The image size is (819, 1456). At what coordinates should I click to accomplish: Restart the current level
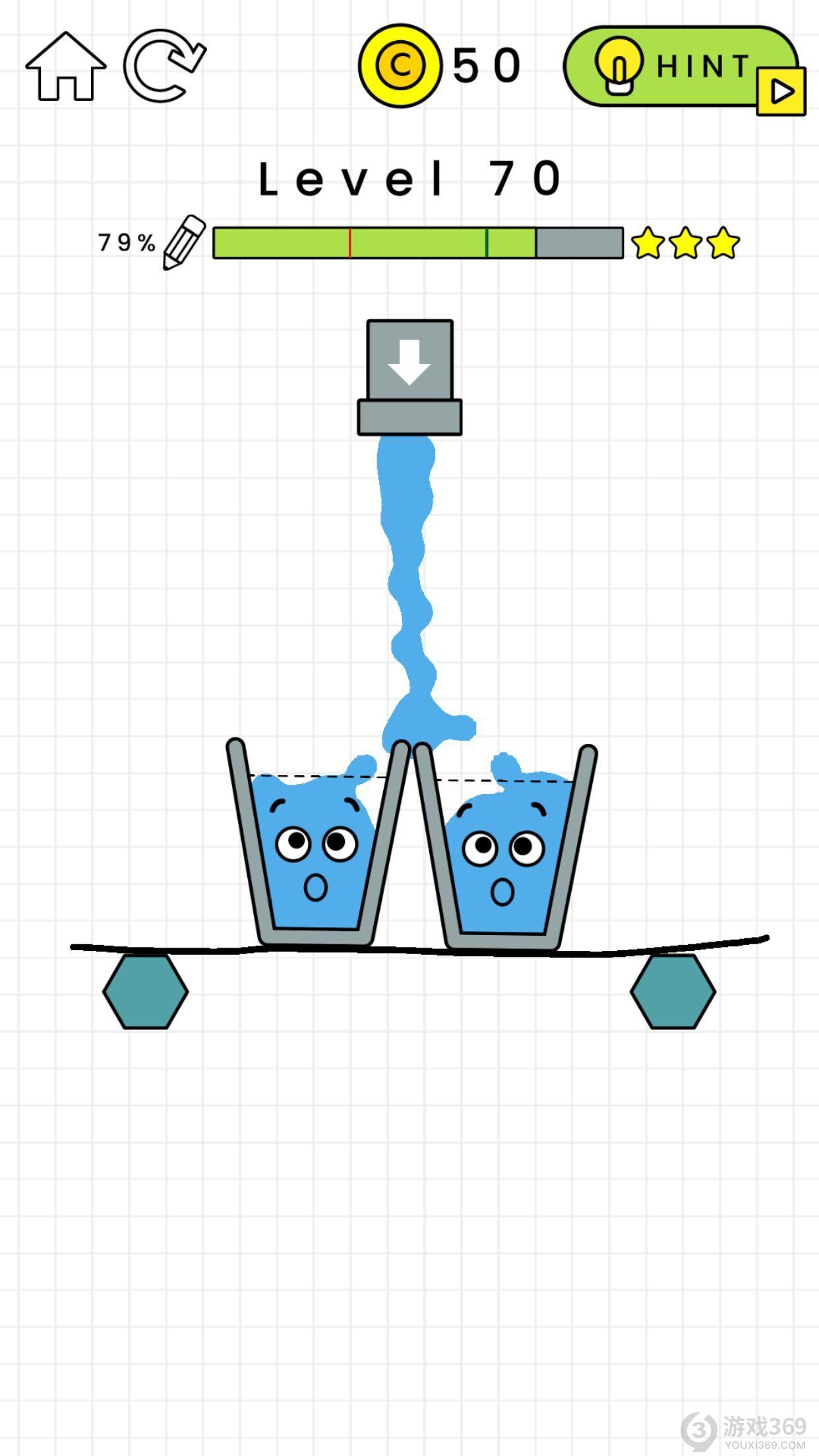pos(164,65)
